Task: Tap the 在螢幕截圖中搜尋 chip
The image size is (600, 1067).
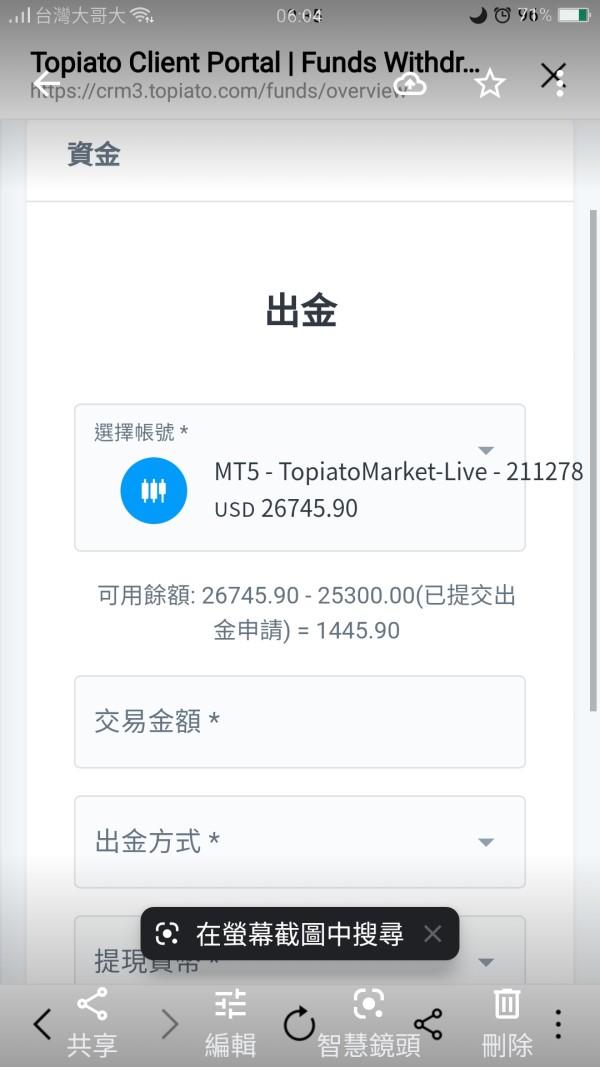Action: point(285,934)
